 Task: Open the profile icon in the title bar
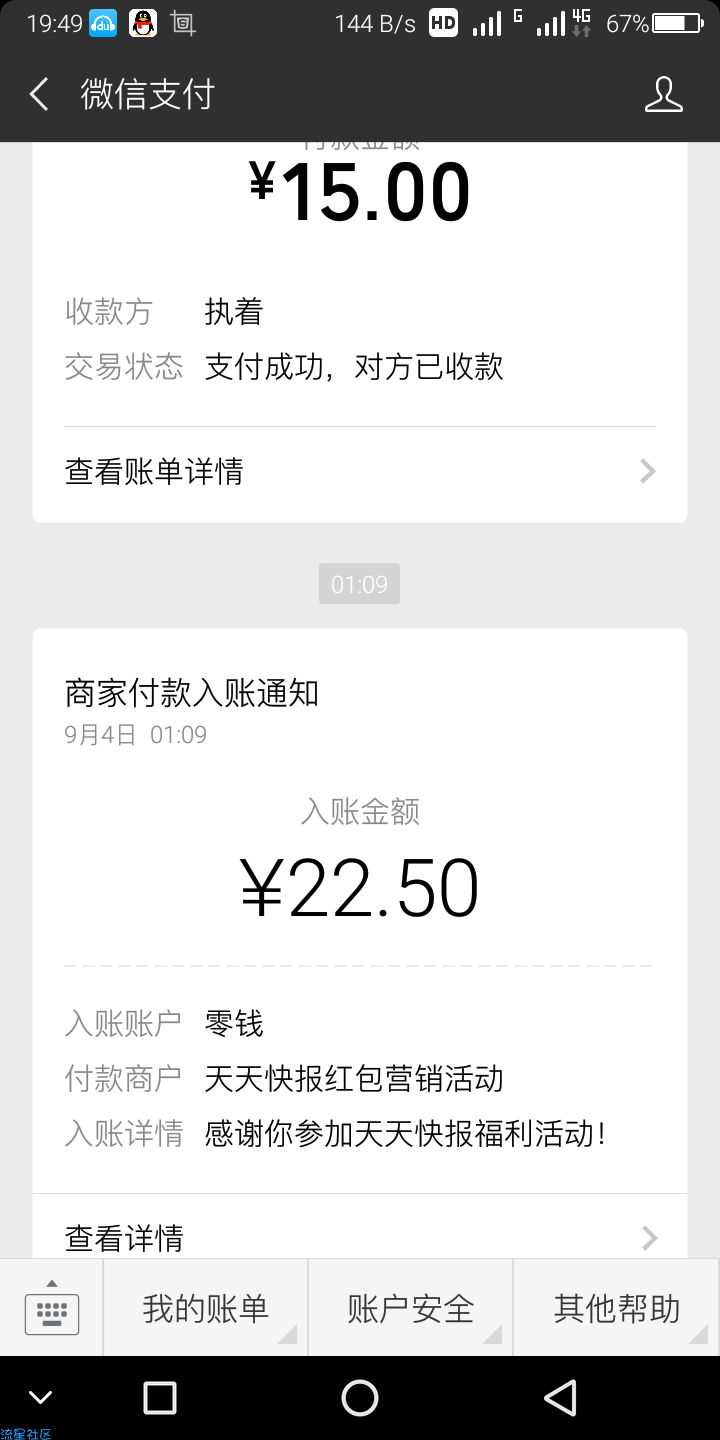(x=663, y=94)
